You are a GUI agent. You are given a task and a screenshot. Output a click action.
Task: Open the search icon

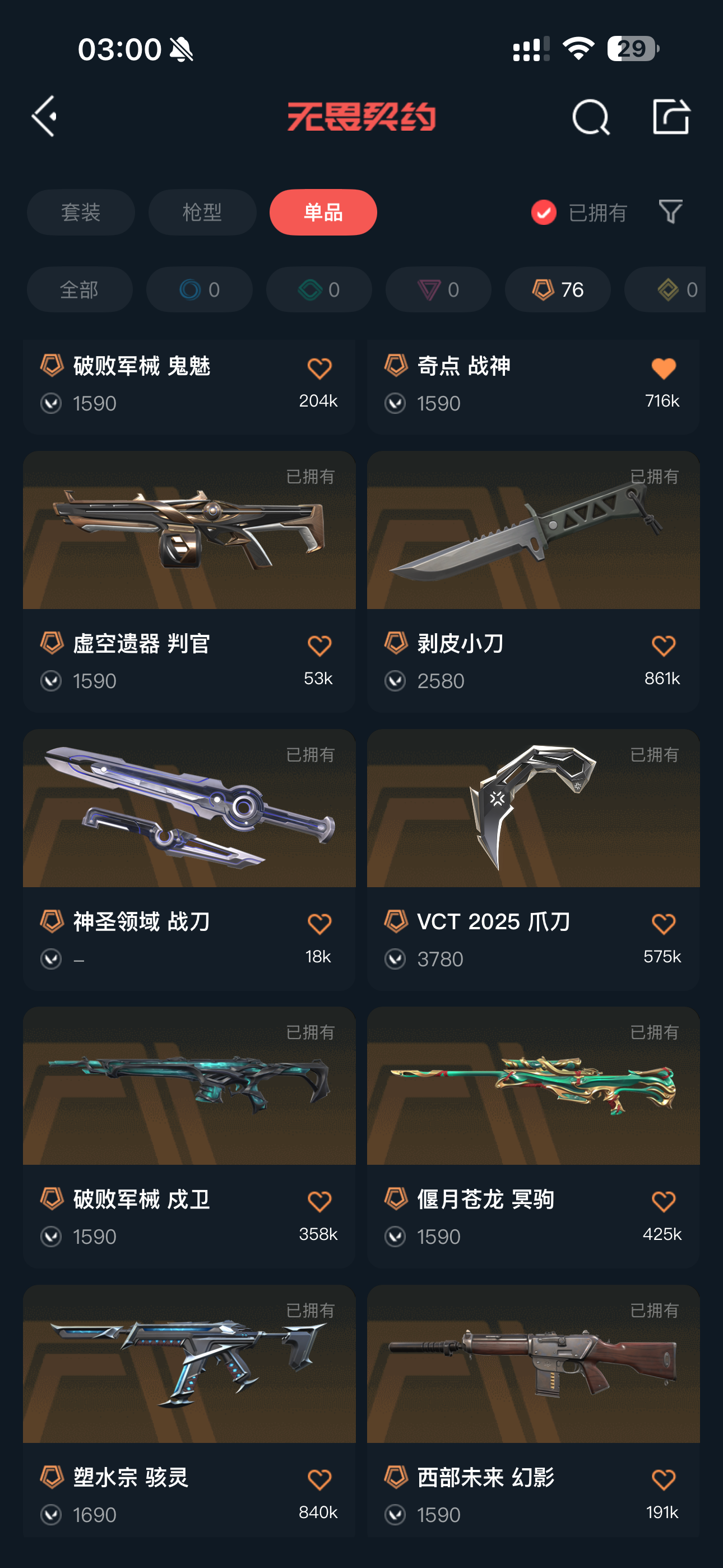point(590,117)
